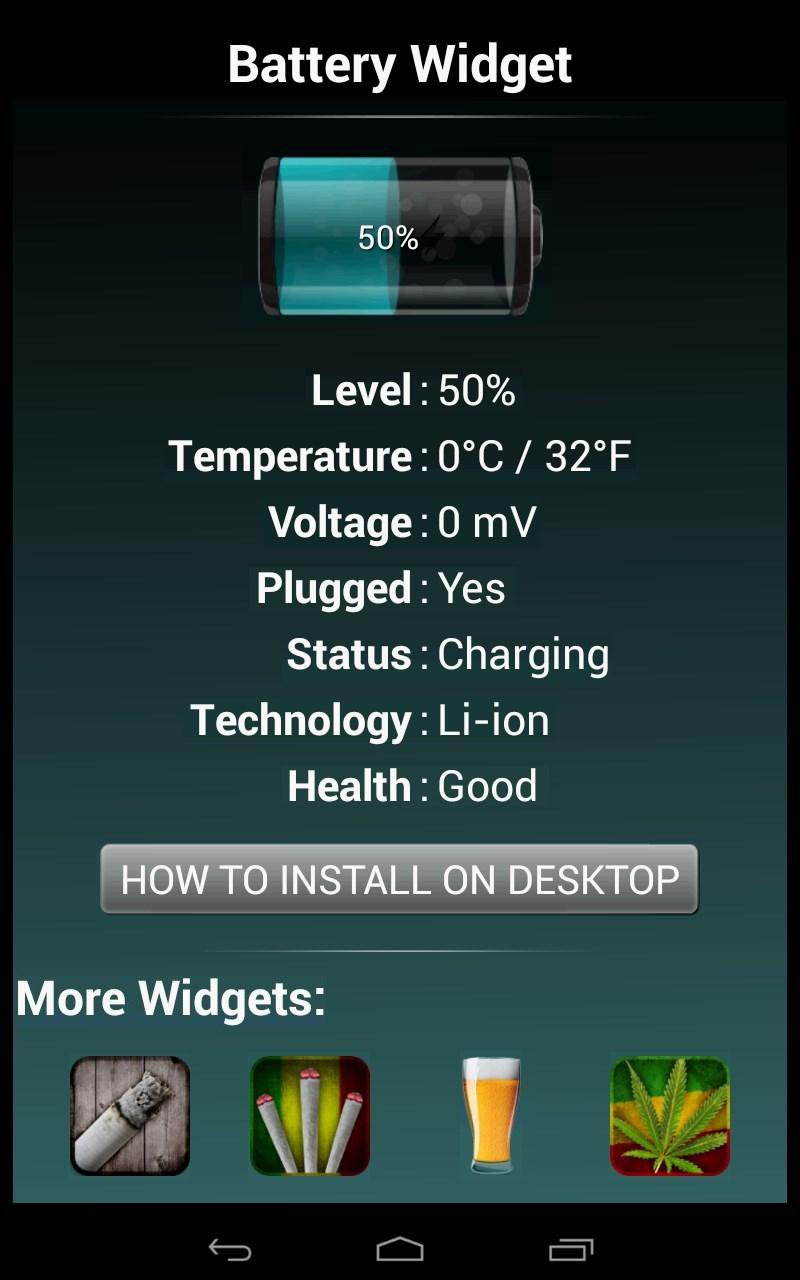The width and height of the screenshot is (800, 1280).
Task: Click the Temperature reading
Action: pos(398,456)
